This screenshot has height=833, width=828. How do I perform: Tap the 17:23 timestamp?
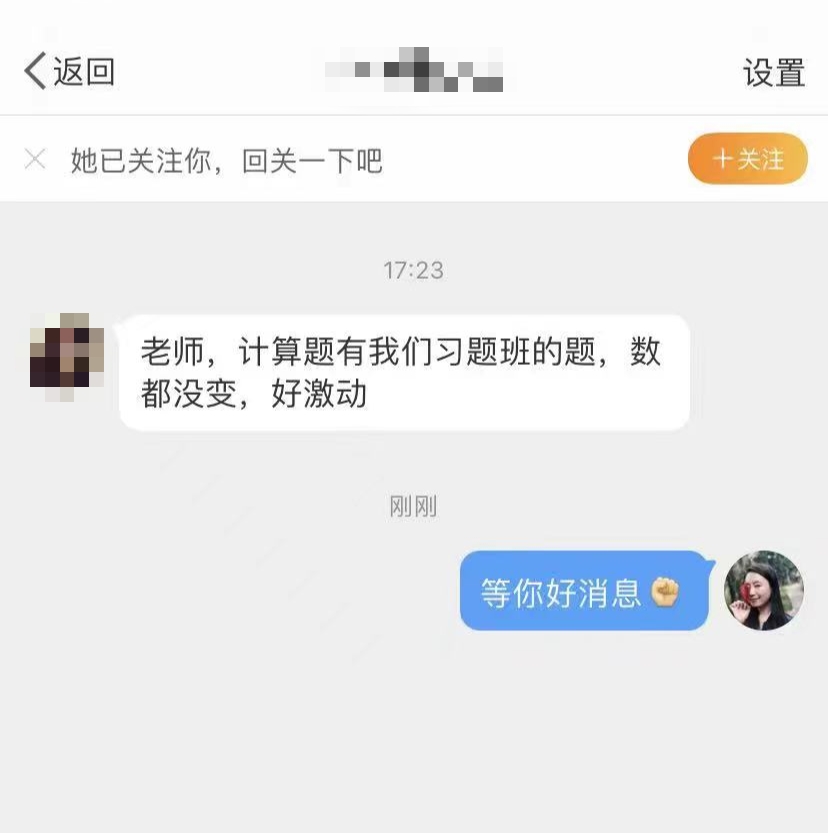coord(414,268)
